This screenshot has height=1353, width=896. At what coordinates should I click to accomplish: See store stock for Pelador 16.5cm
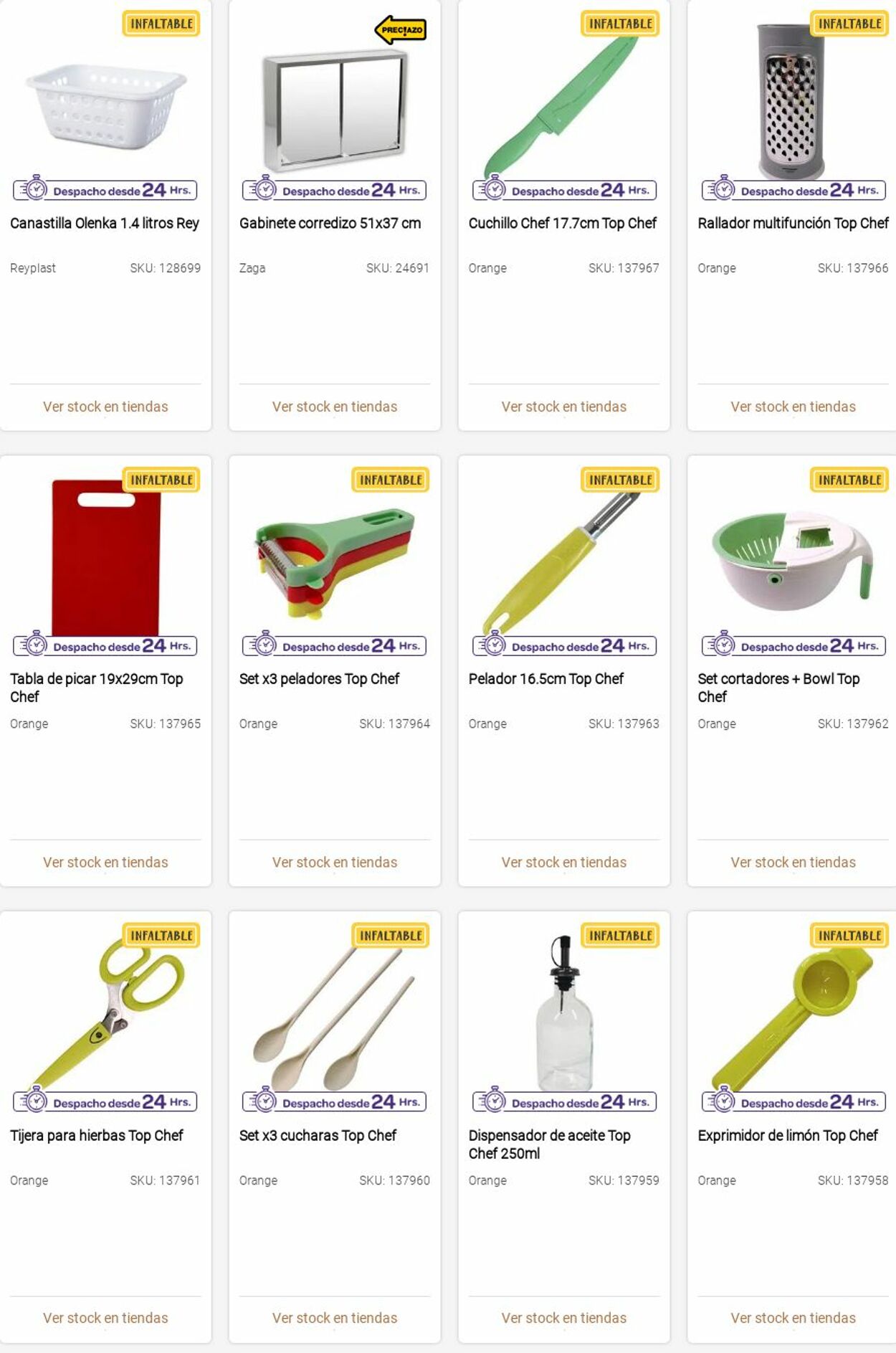click(x=564, y=862)
